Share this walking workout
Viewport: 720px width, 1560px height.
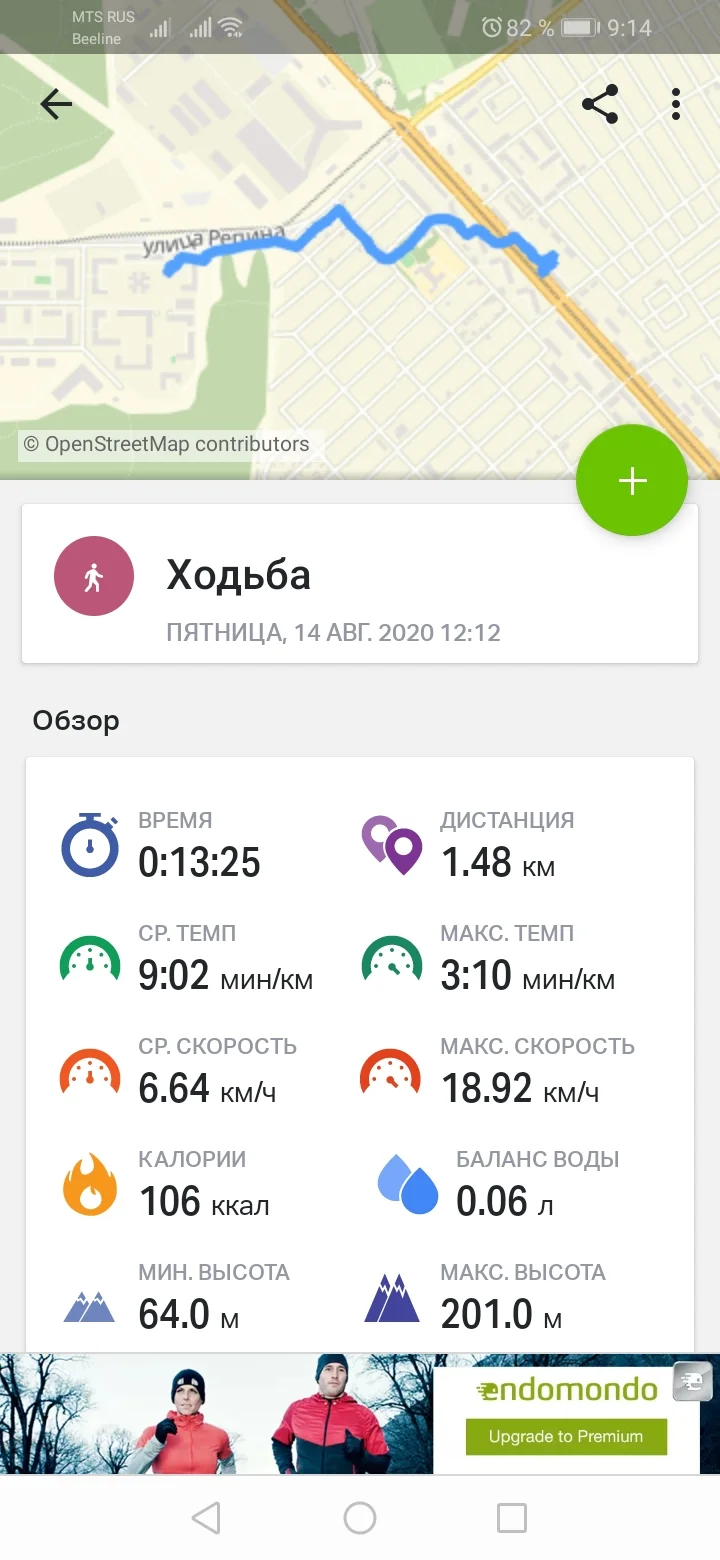coord(600,104)
